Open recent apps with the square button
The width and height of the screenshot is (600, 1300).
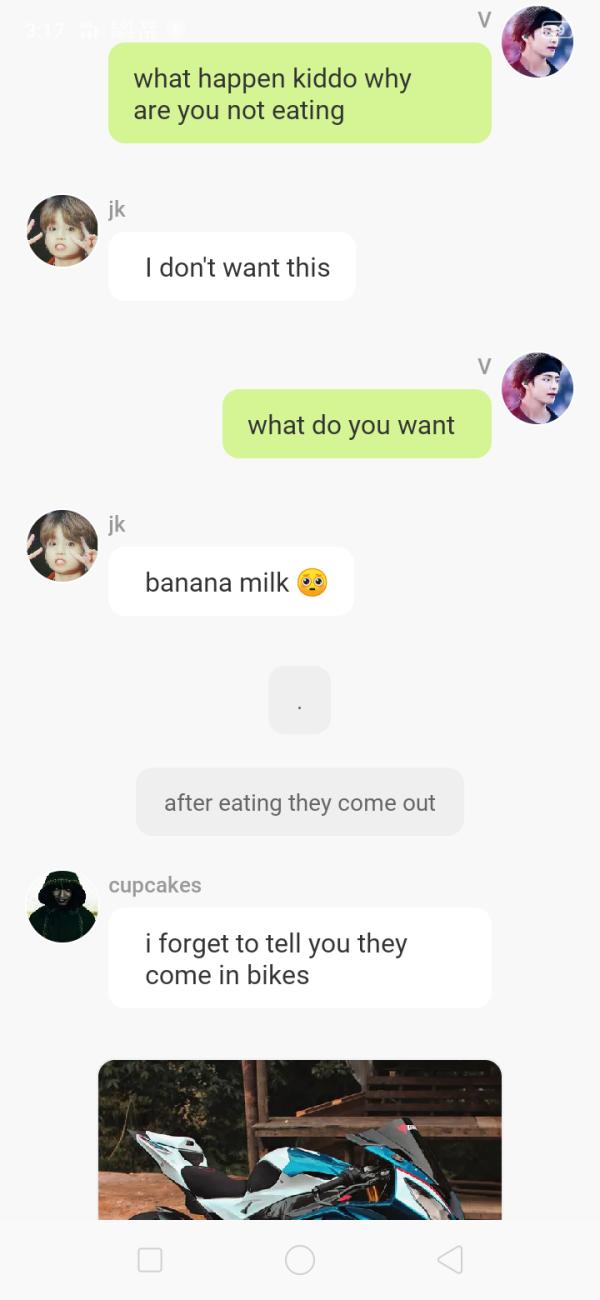tap(150, 1259)
